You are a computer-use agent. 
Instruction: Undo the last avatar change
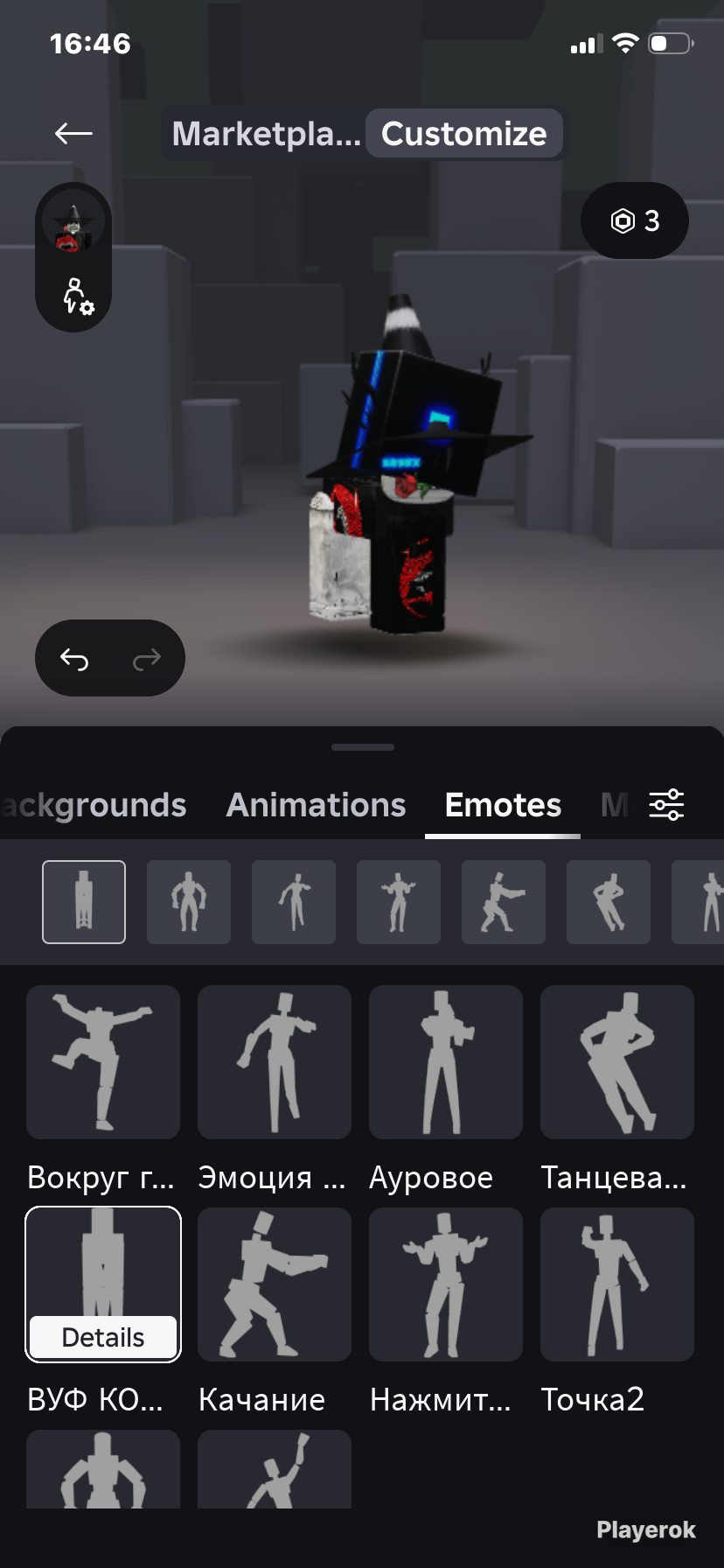(74, 659)
